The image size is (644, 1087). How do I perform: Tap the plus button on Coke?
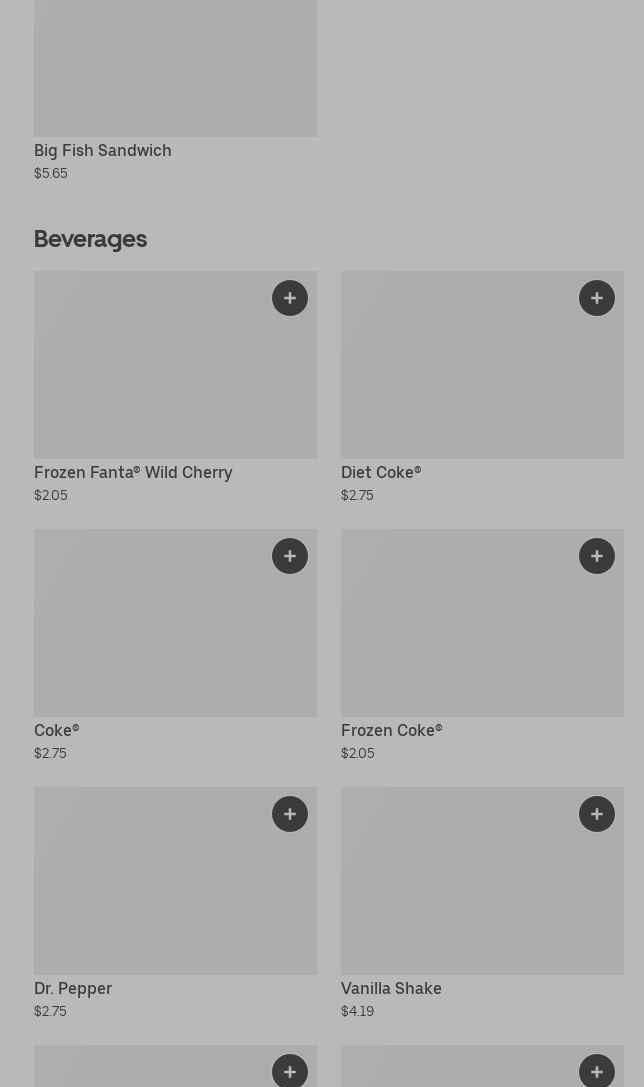(290, 556)
